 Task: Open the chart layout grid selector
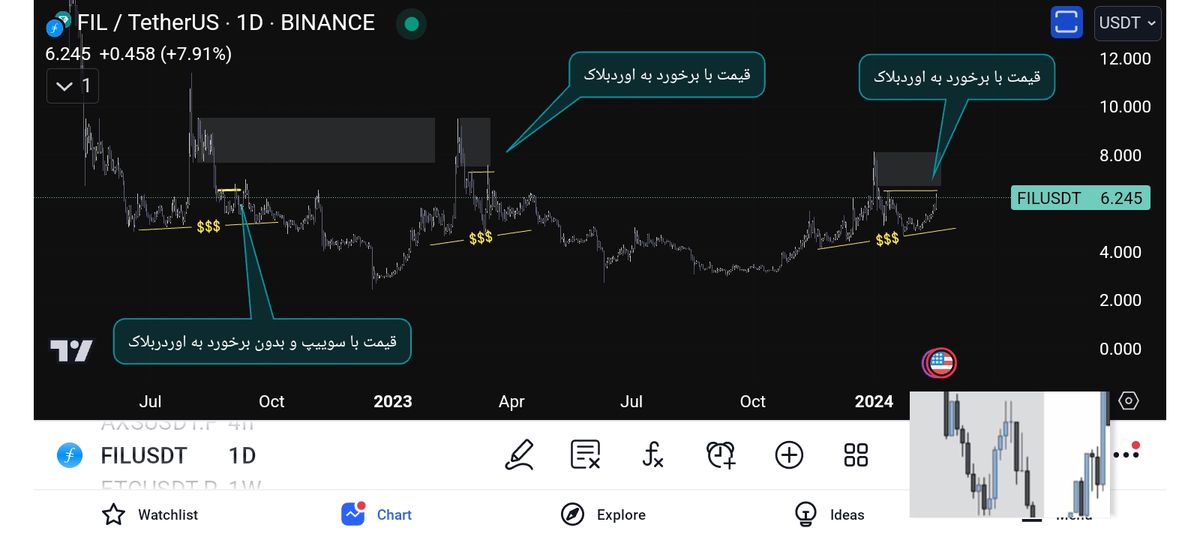click(856, 455)
